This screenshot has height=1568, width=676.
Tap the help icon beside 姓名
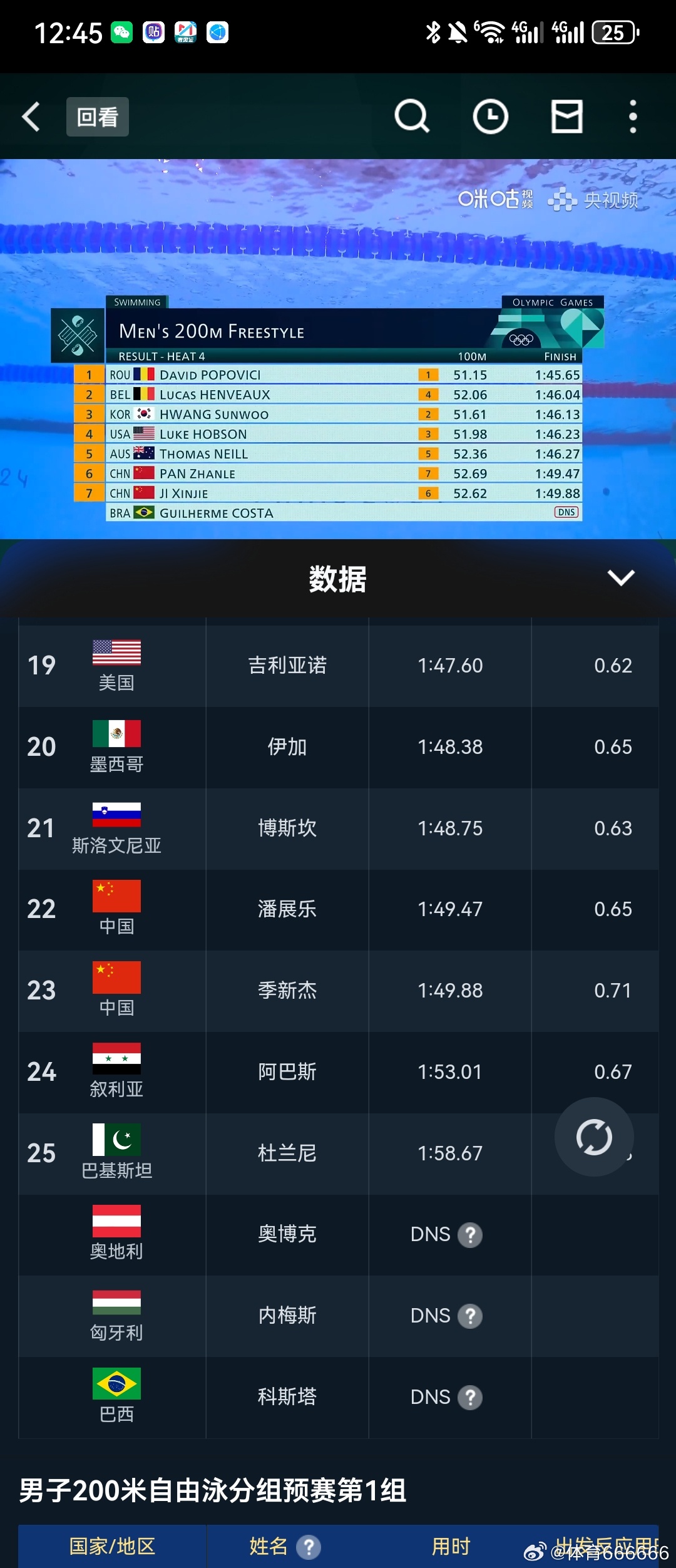[x=309, y=1547]
